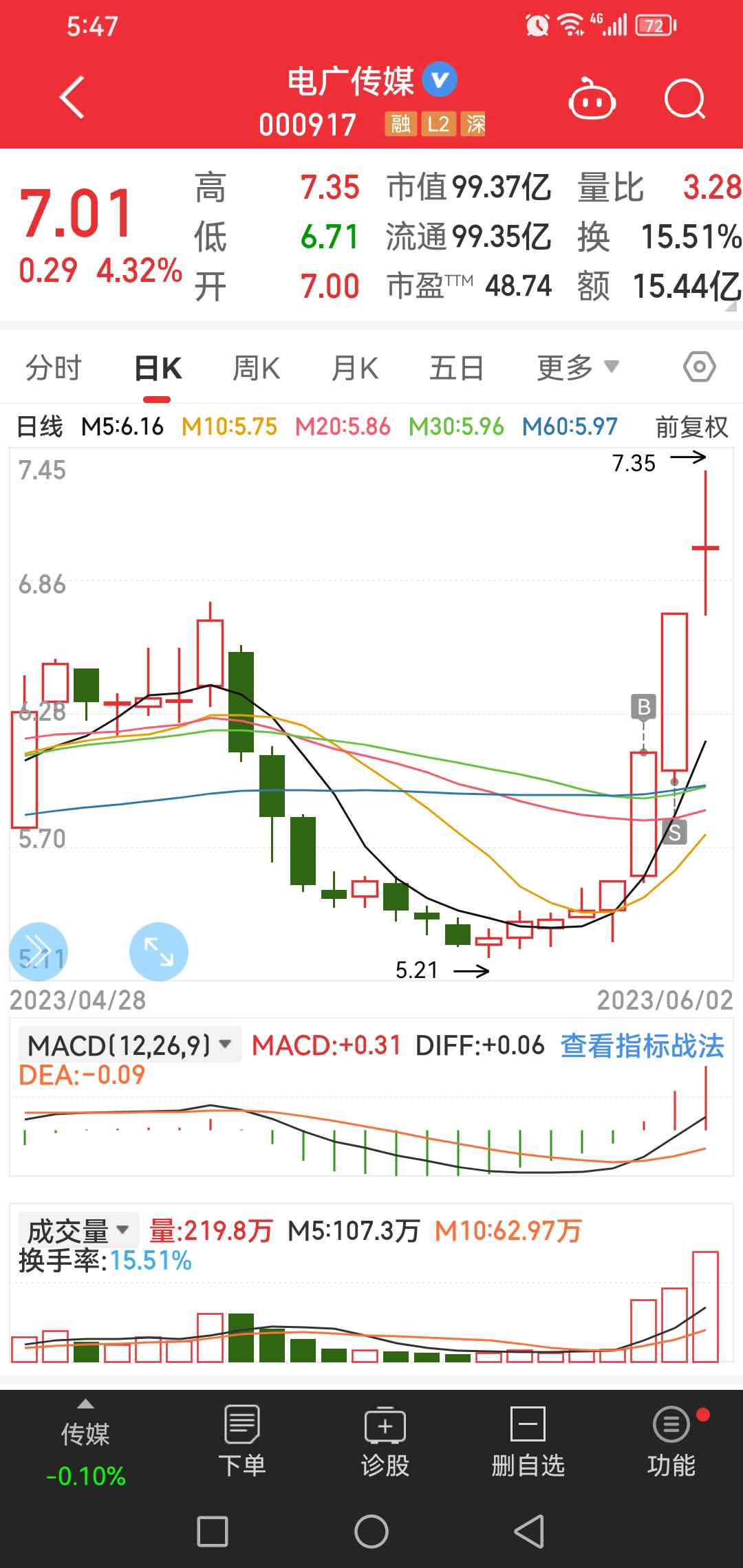Tap the double-arrow shortcut bubble
Viewport: 743px width, 1568px height.
coord(39,951)
